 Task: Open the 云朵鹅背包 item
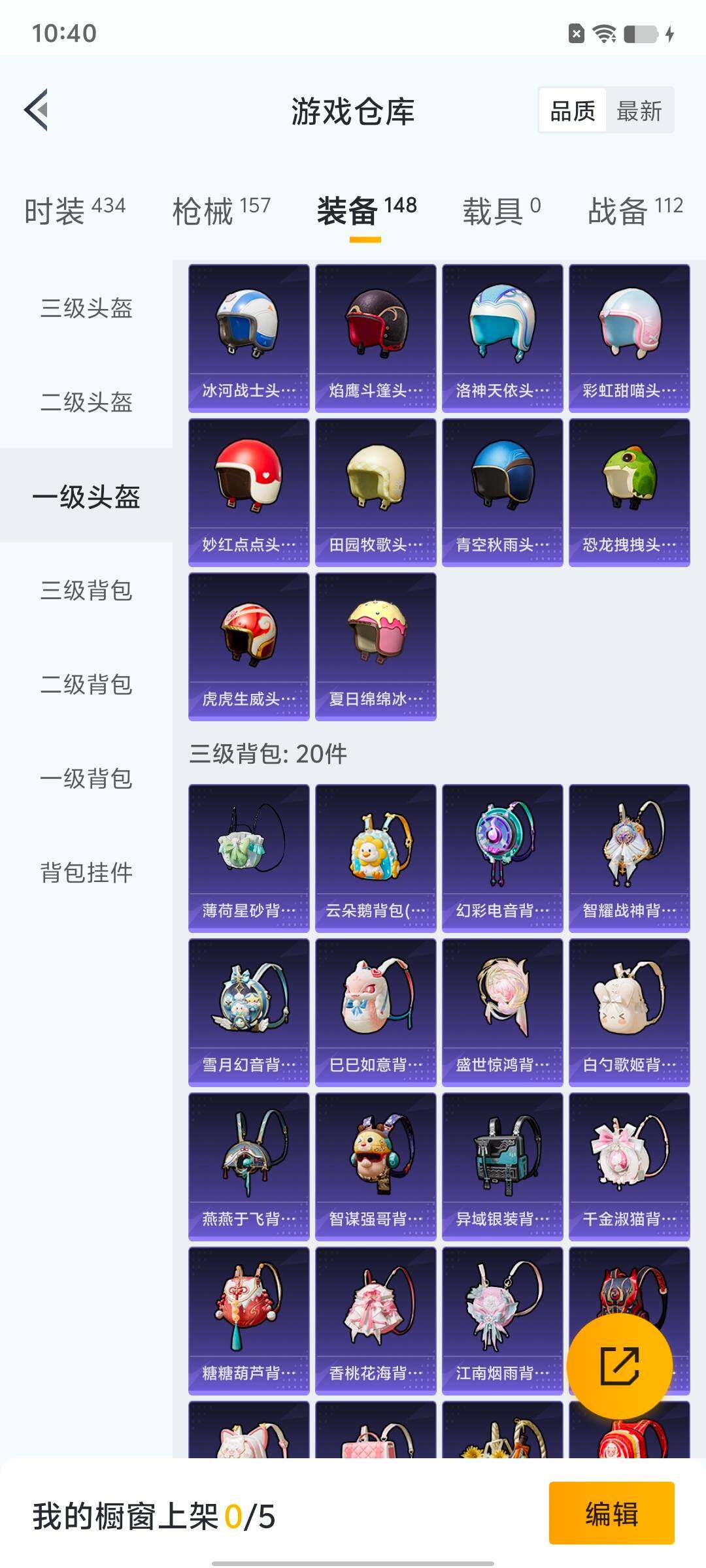point(375,858)
